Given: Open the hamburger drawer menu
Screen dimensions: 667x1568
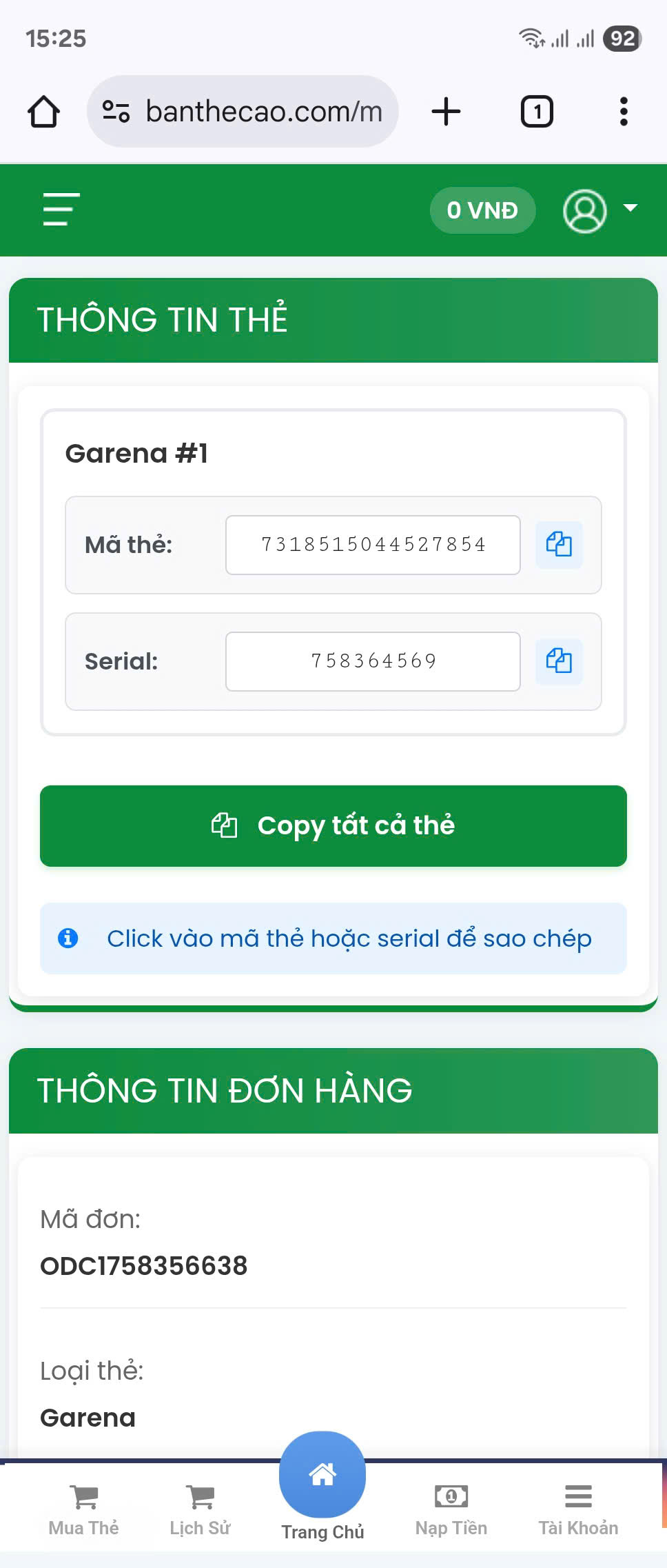Looking at the screenshot, I should point(61,209).
